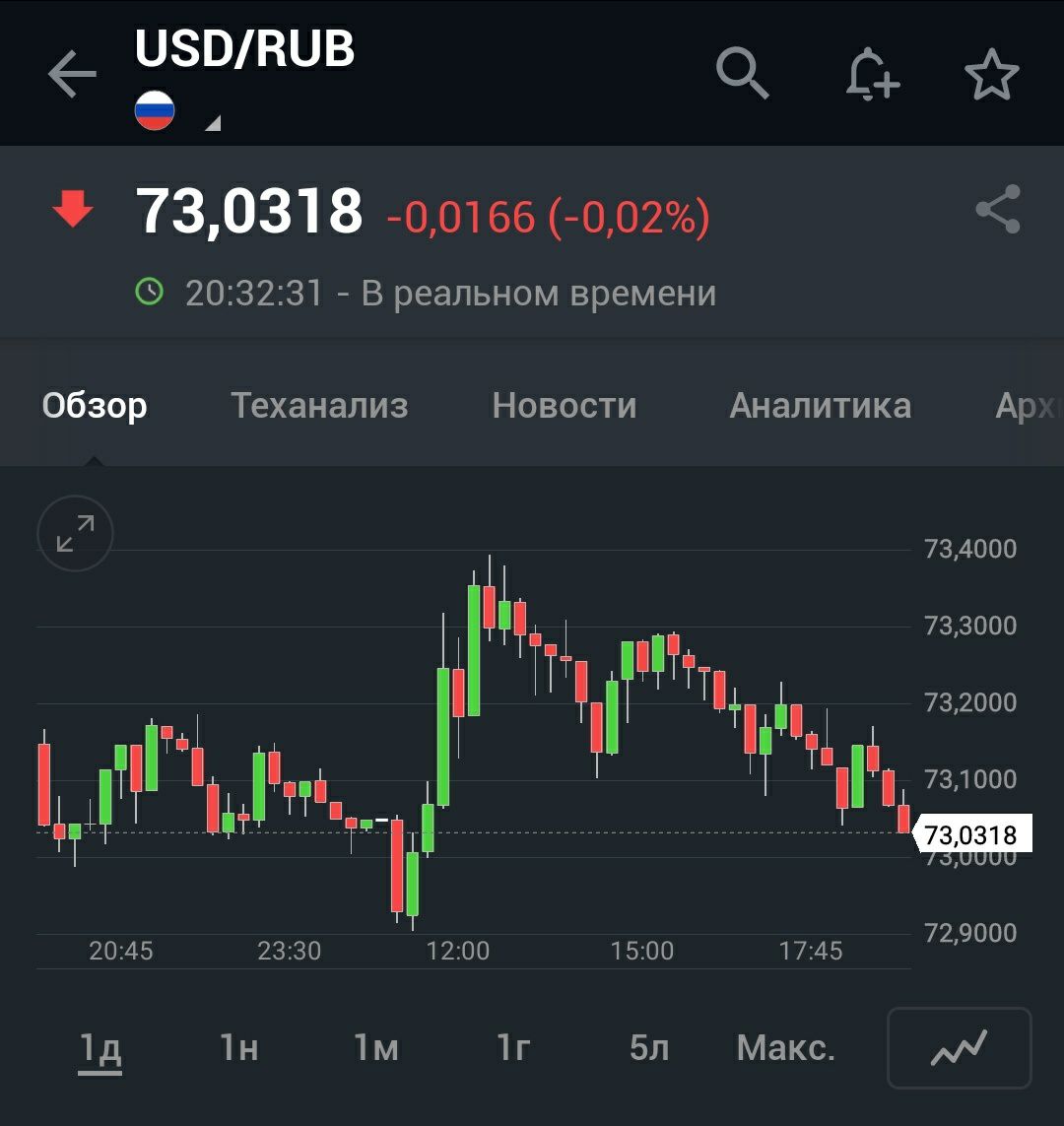Viewport: 1064px width, 1126px height.
Task: Change the chart type with the line icon
Action: click(x=959, y=1048)
